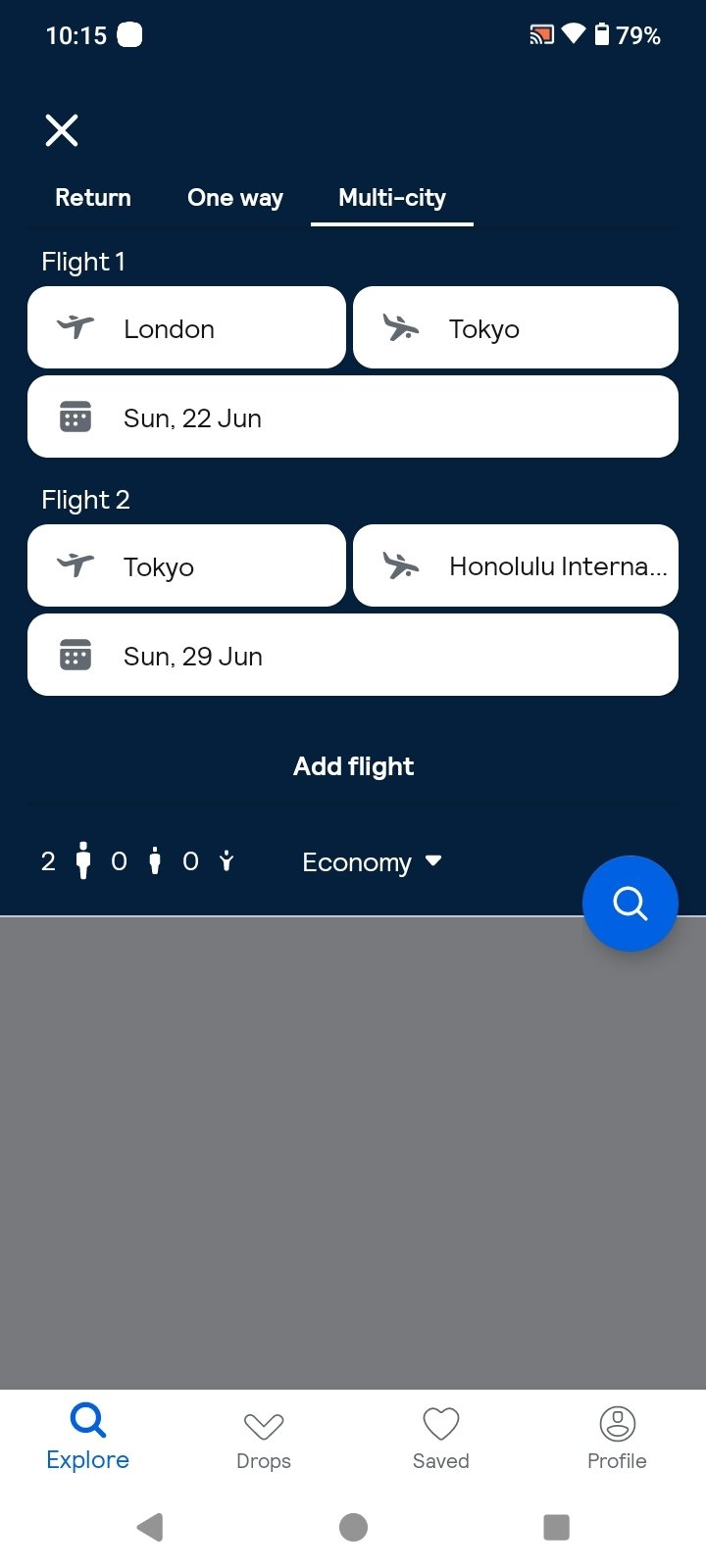
Task: Tap the system back button
Action: [150, 1527]
